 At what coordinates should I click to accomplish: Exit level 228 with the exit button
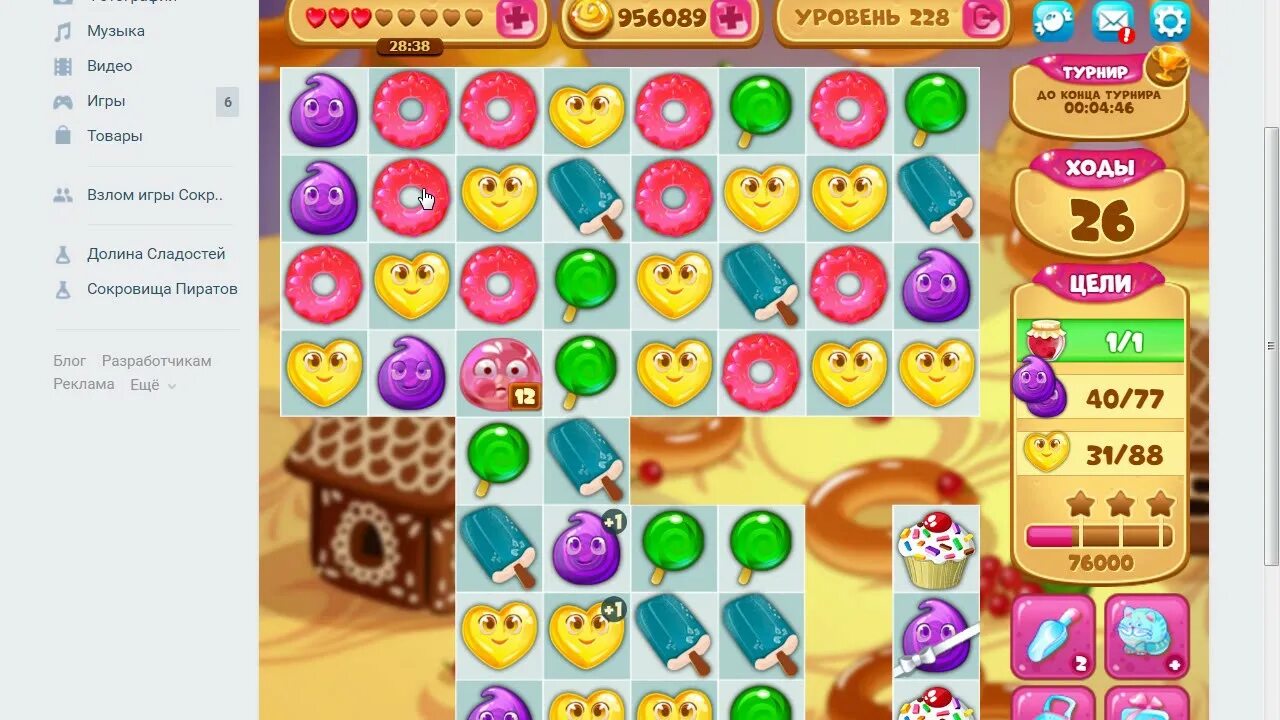[x=981, y=19]
